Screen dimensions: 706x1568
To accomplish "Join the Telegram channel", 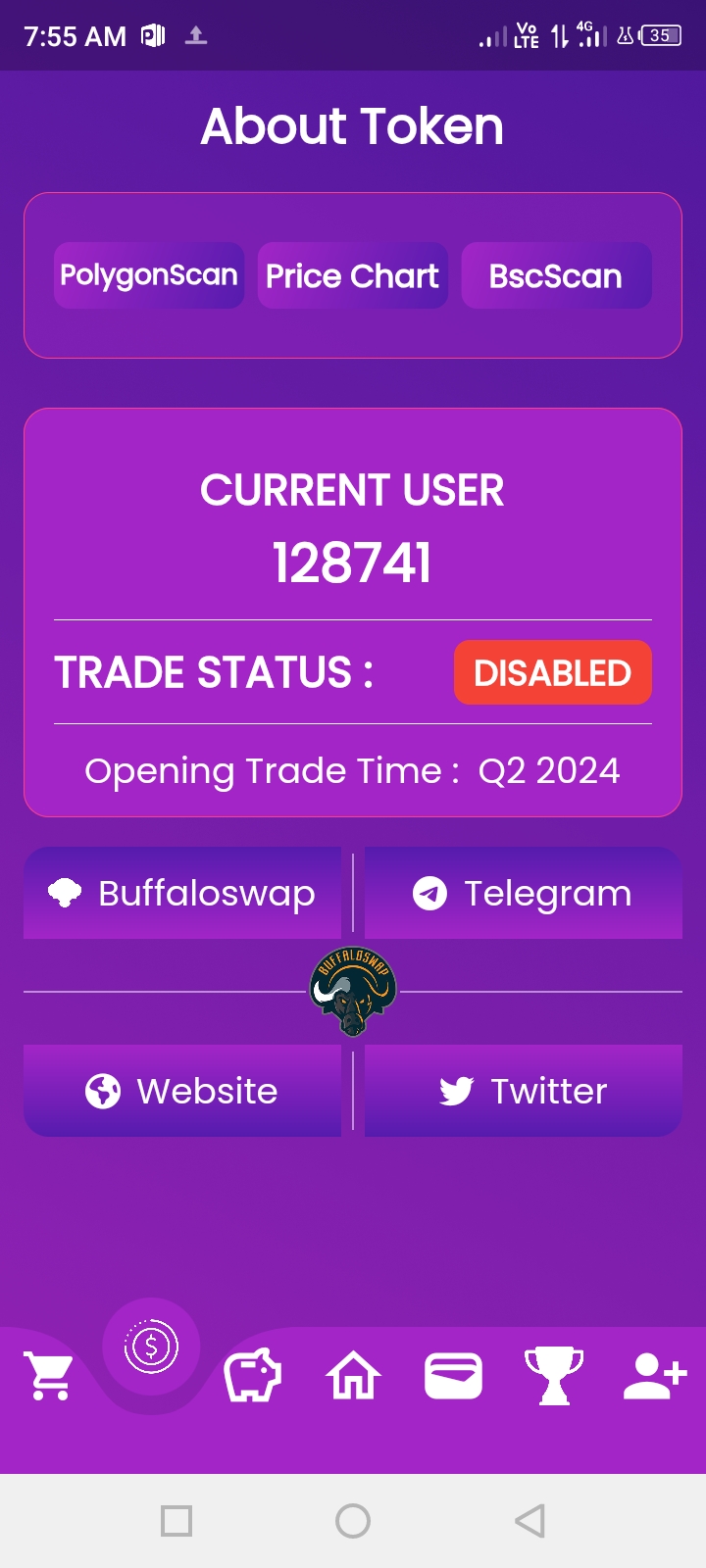I will 523,893.
